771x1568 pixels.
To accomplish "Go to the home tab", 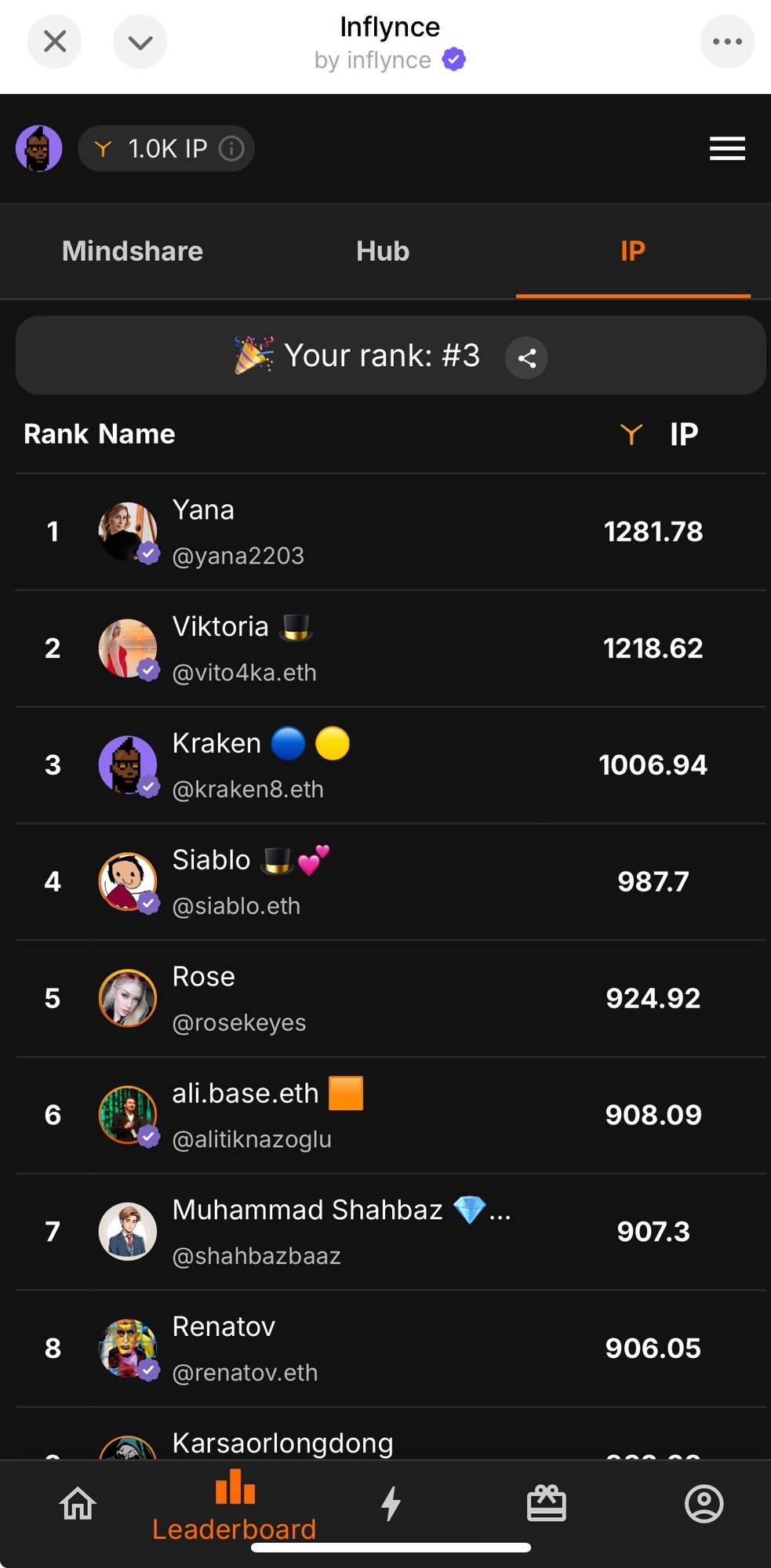I will tap(78, 1503).
